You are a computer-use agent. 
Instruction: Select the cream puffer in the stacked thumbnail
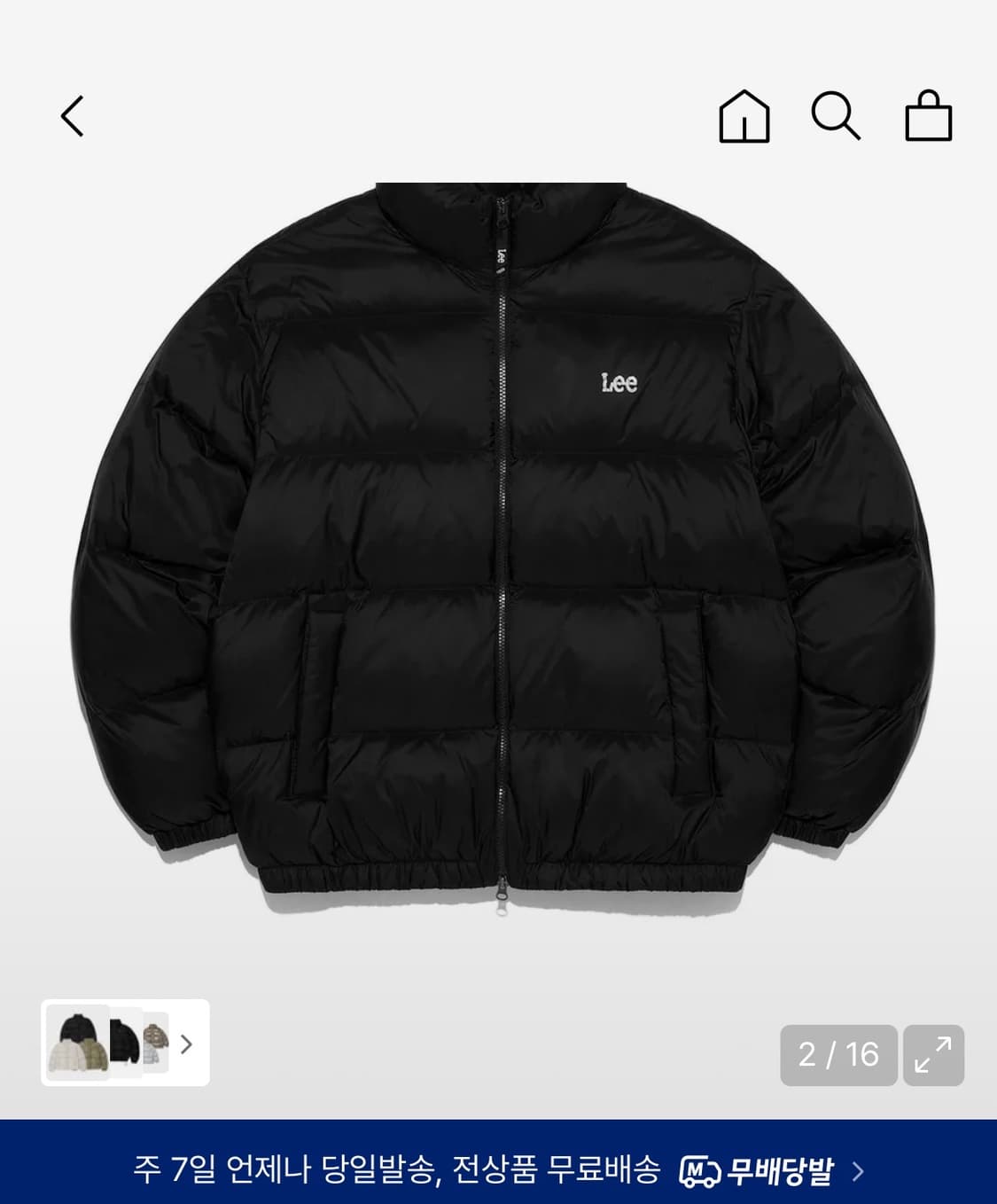click(x=64, y=1057)
